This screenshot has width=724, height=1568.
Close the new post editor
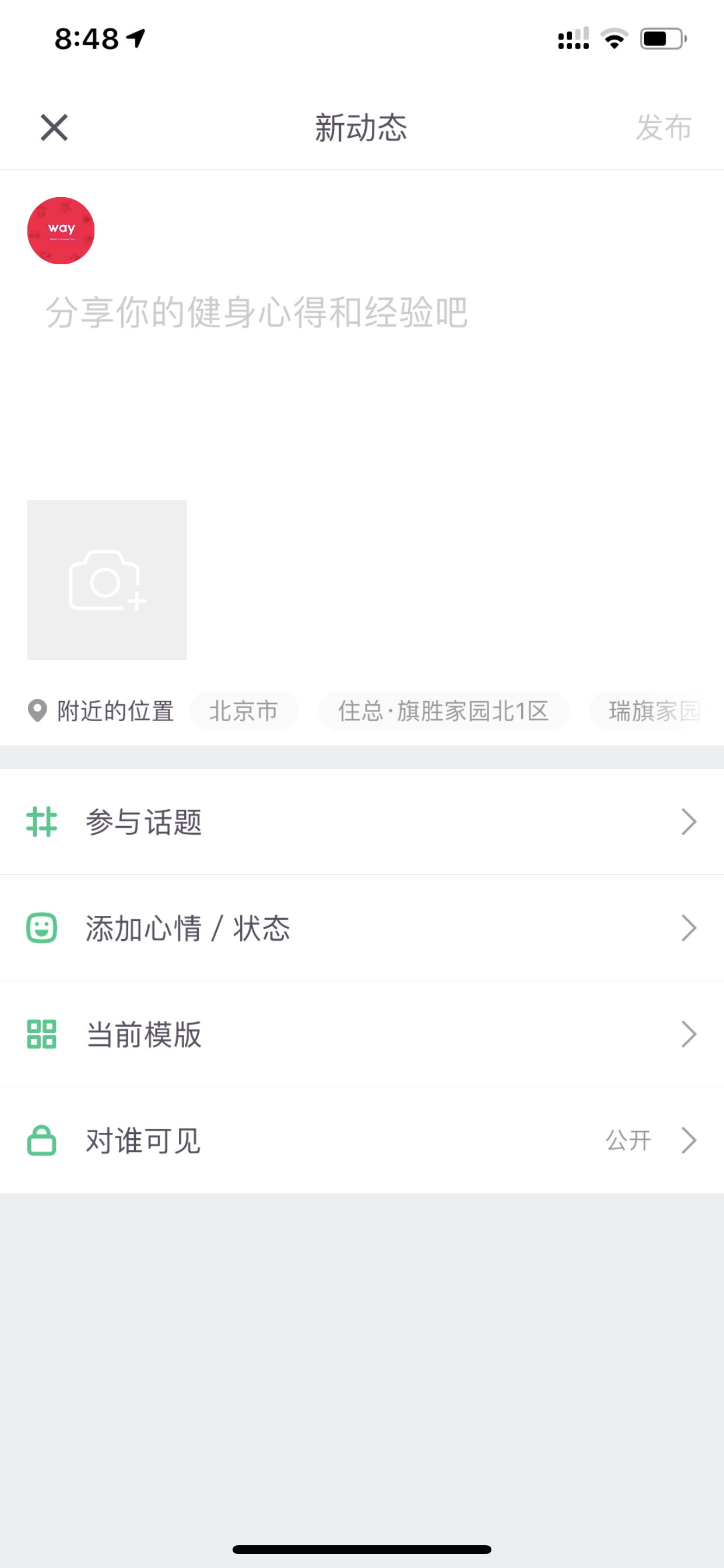tap(54, 128)
